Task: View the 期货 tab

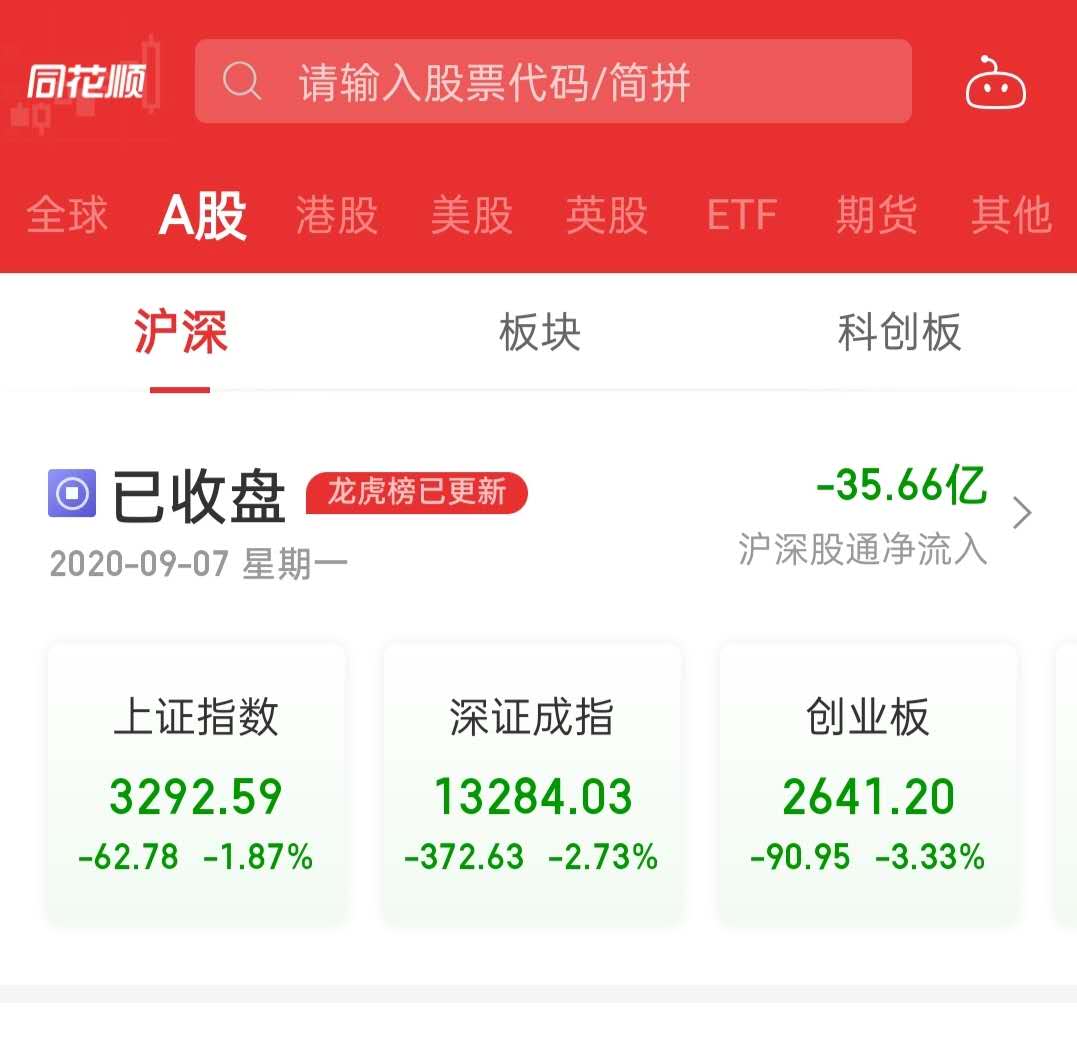Action: point(877,215)
